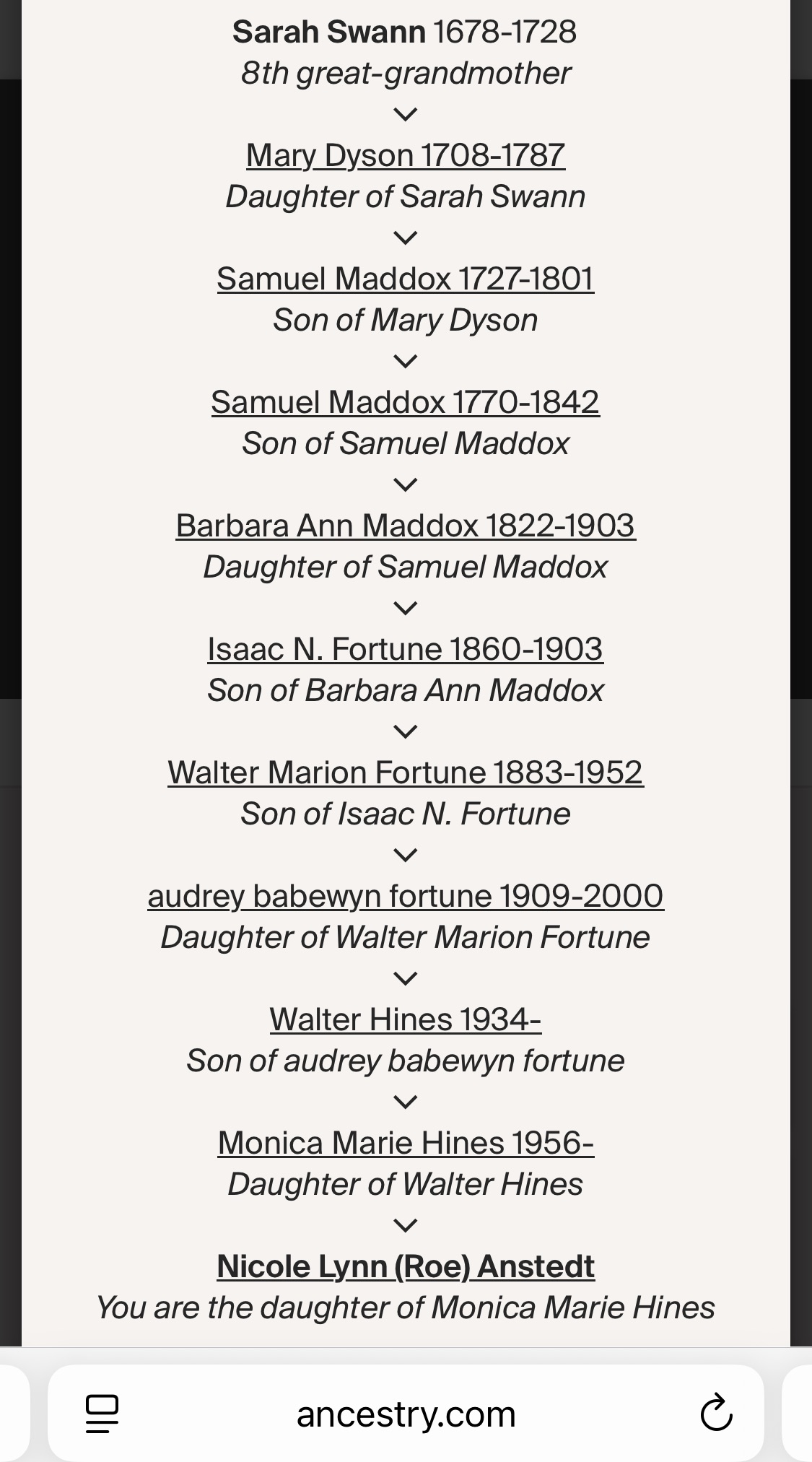Open audrey babewyn fortune 1909-2000 link
This screenshot has width=812, height=1462.
point(405,896)
